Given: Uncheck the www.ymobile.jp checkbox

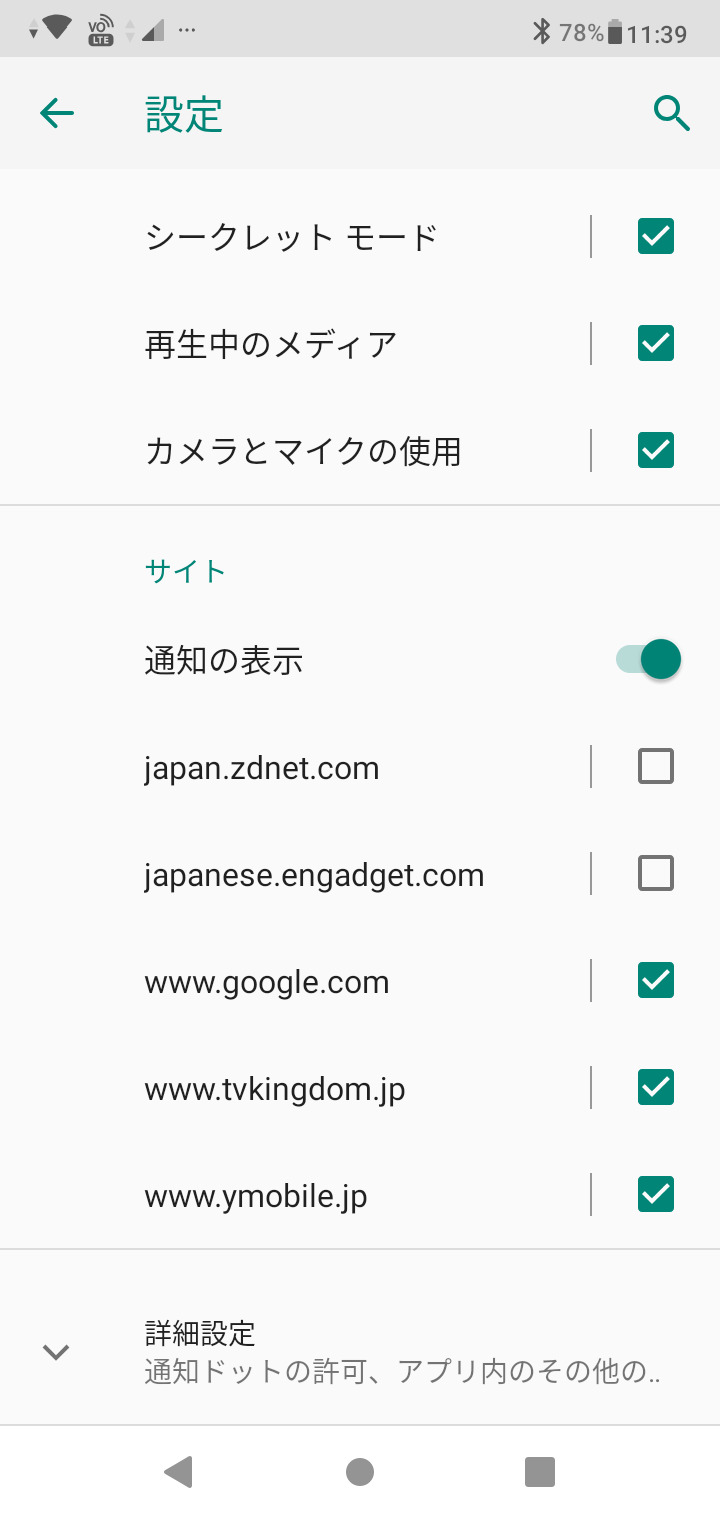Looking at the screenshot, I should [656, 1195].
